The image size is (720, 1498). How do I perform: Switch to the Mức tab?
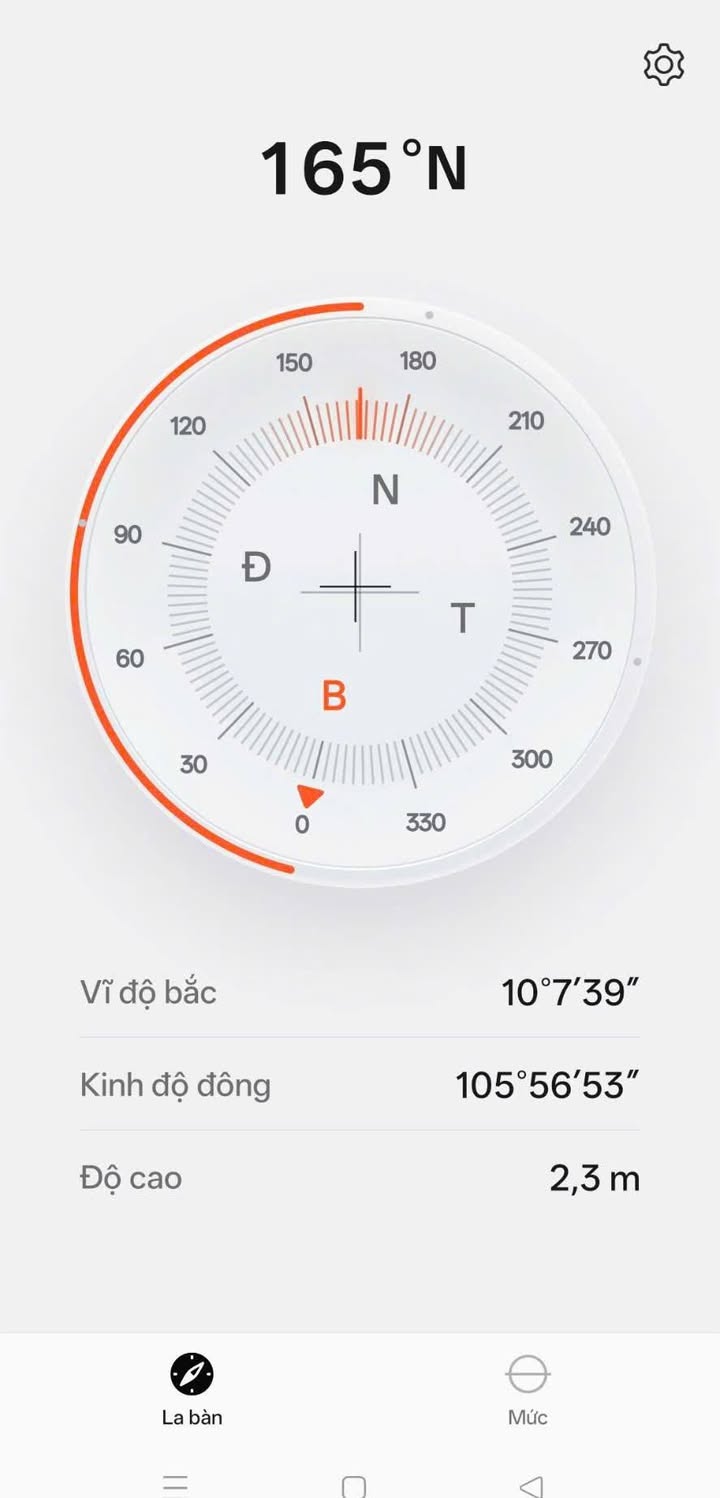coord(527,1389)
